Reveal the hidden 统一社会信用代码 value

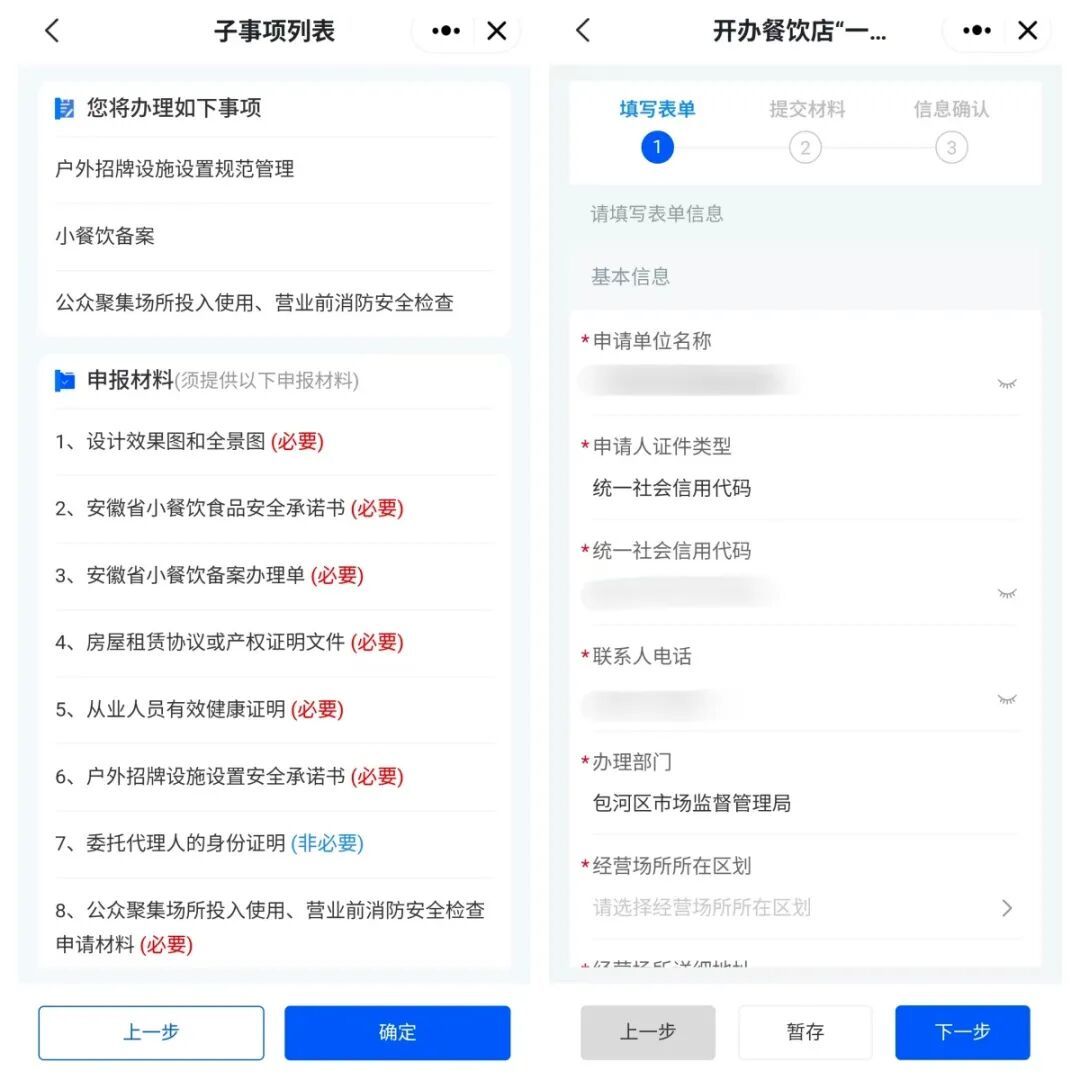click(x=1006, y=593)
